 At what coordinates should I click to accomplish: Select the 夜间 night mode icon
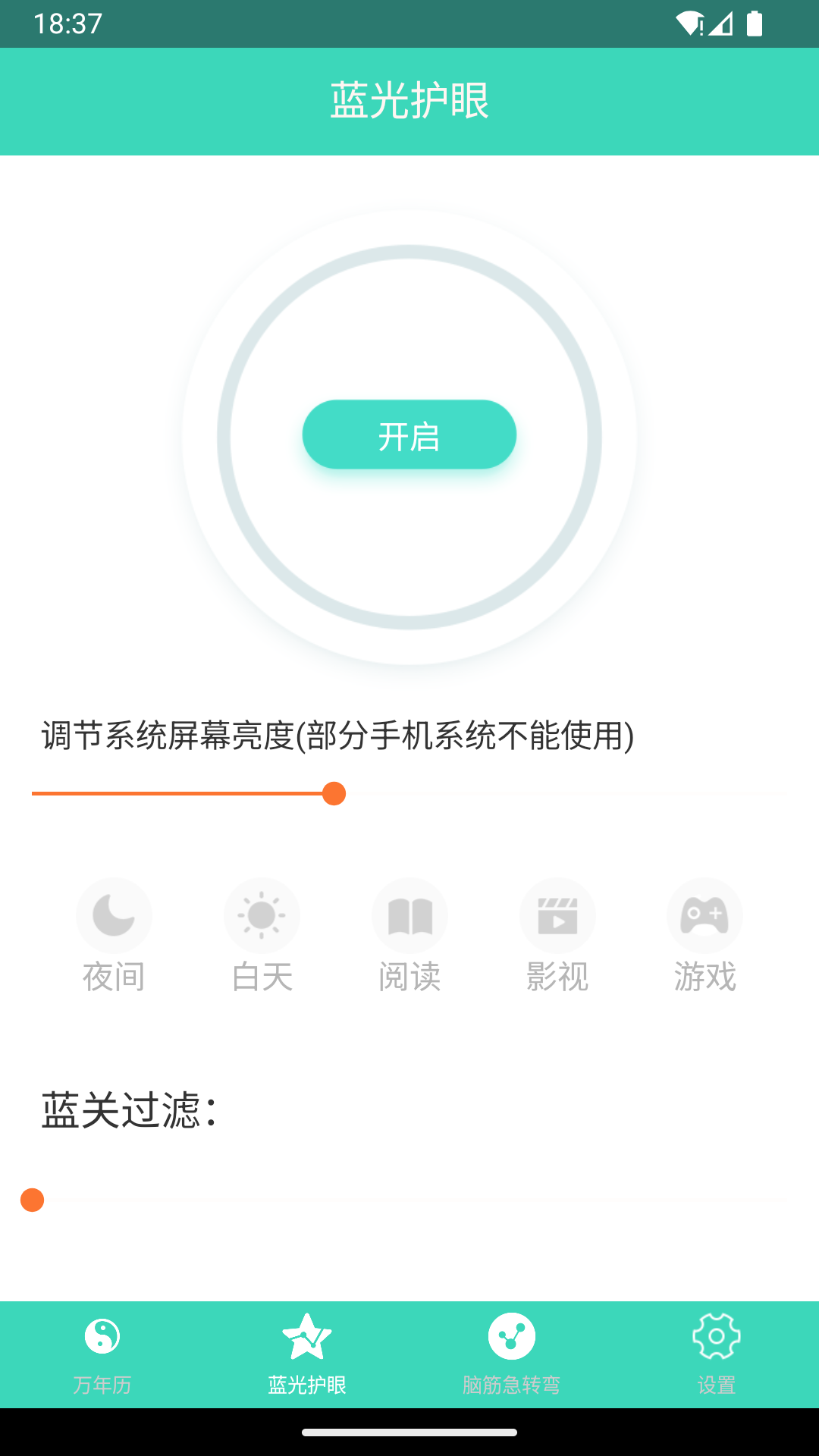tap(114, 915)
